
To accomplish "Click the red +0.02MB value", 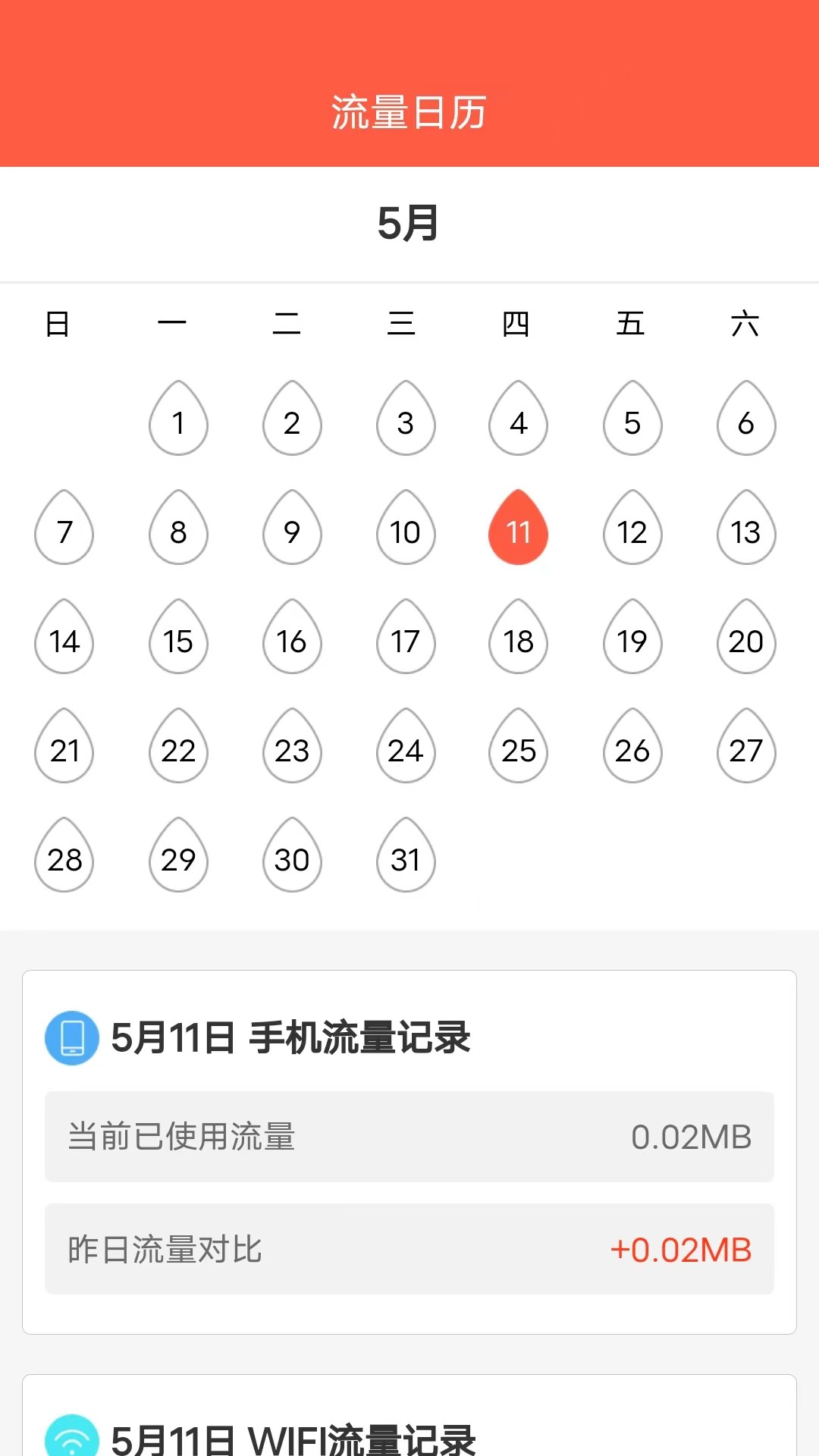I will (681, 1249).
